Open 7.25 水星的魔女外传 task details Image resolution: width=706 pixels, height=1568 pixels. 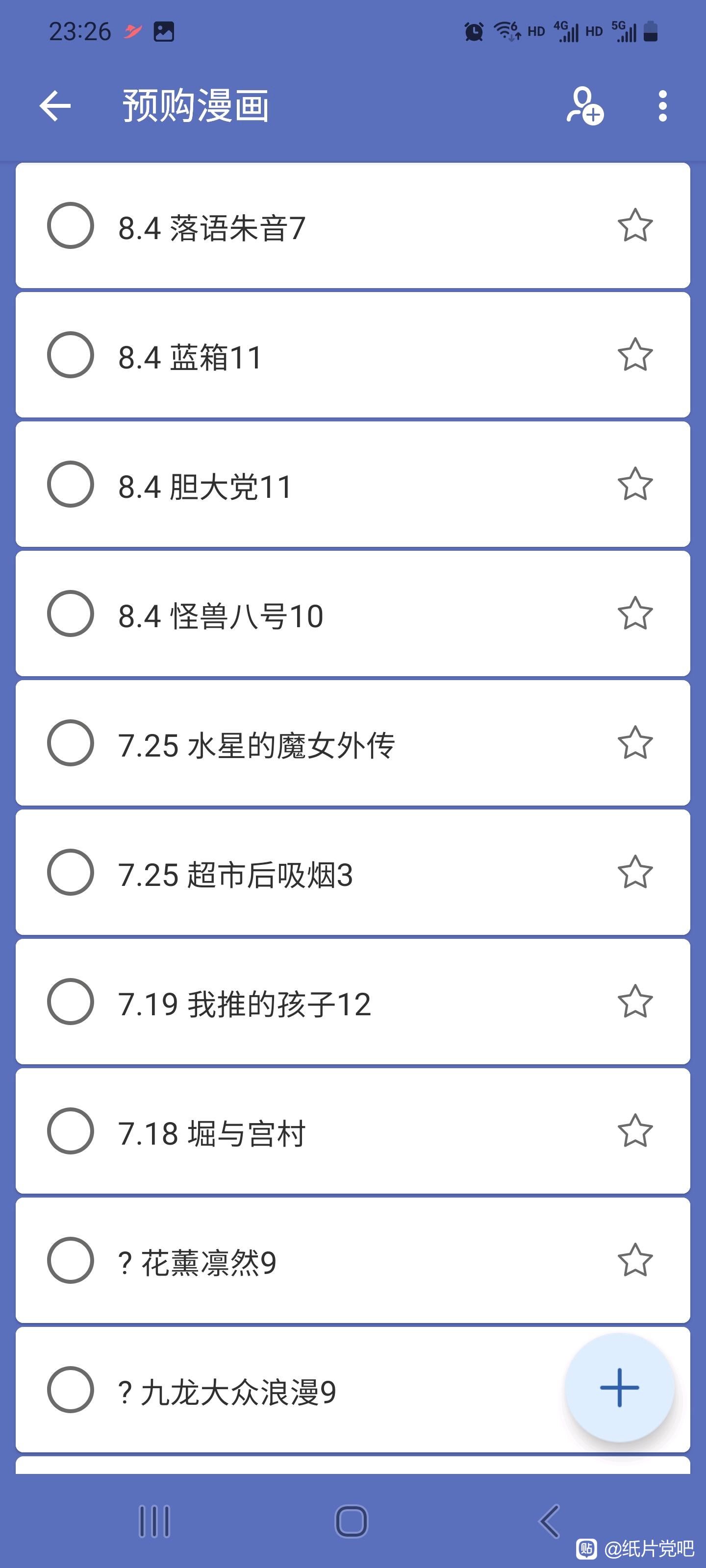click(x=353, y=743)
